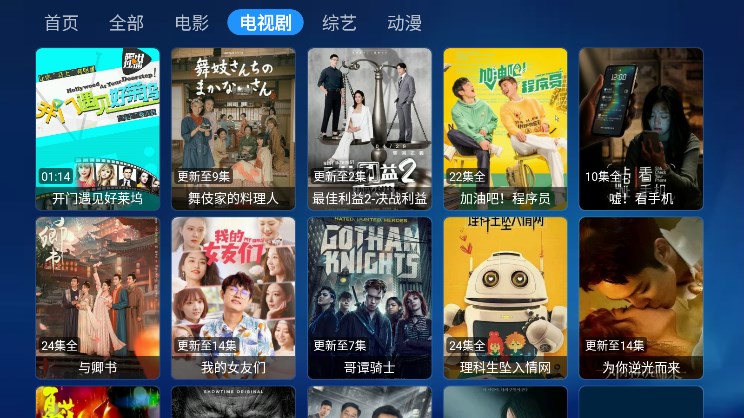Open 最佳利益2-决战利益
This screenshot has width=744, height=418.
369,128
